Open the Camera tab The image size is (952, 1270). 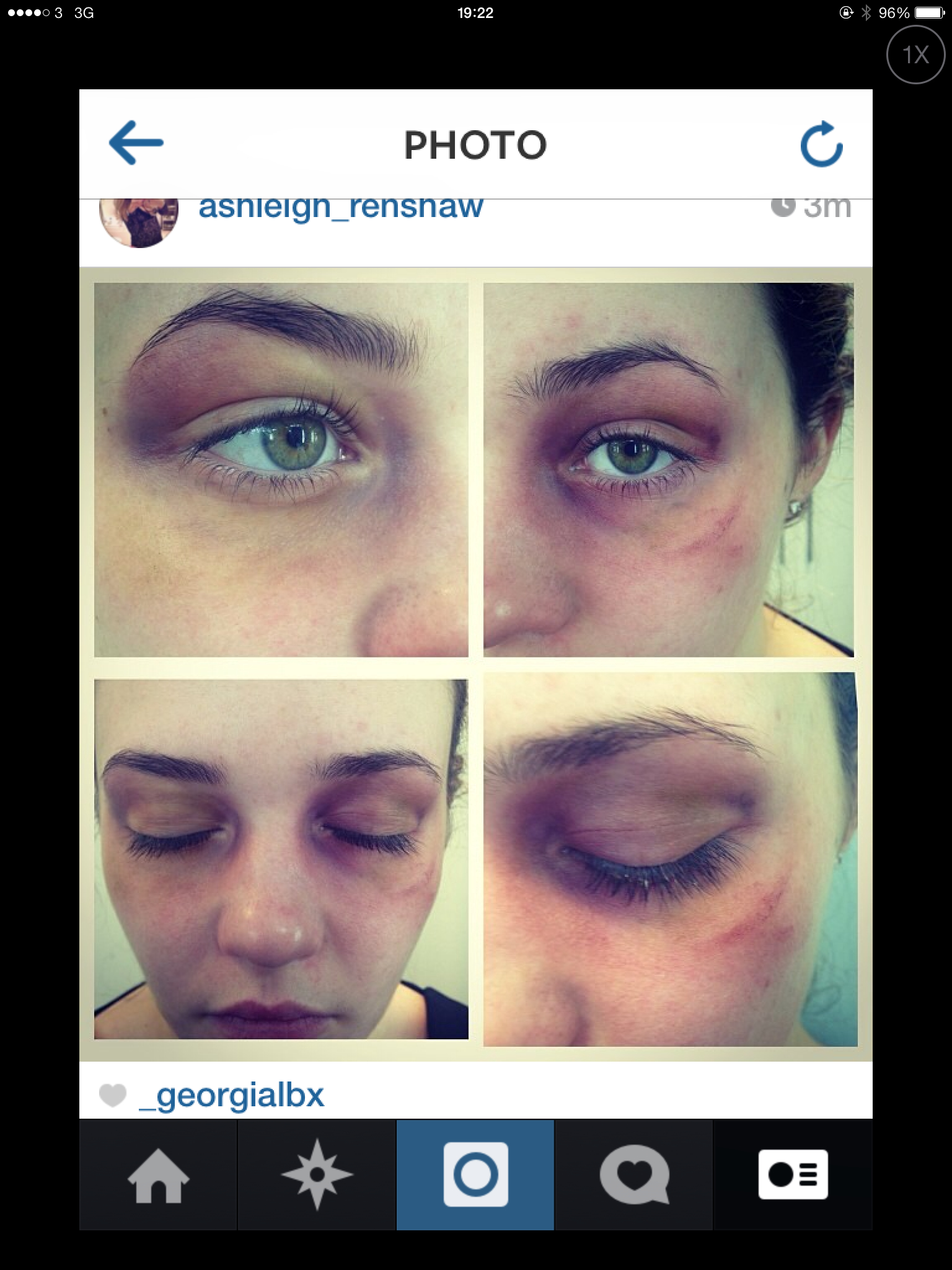pos(475,1175)
